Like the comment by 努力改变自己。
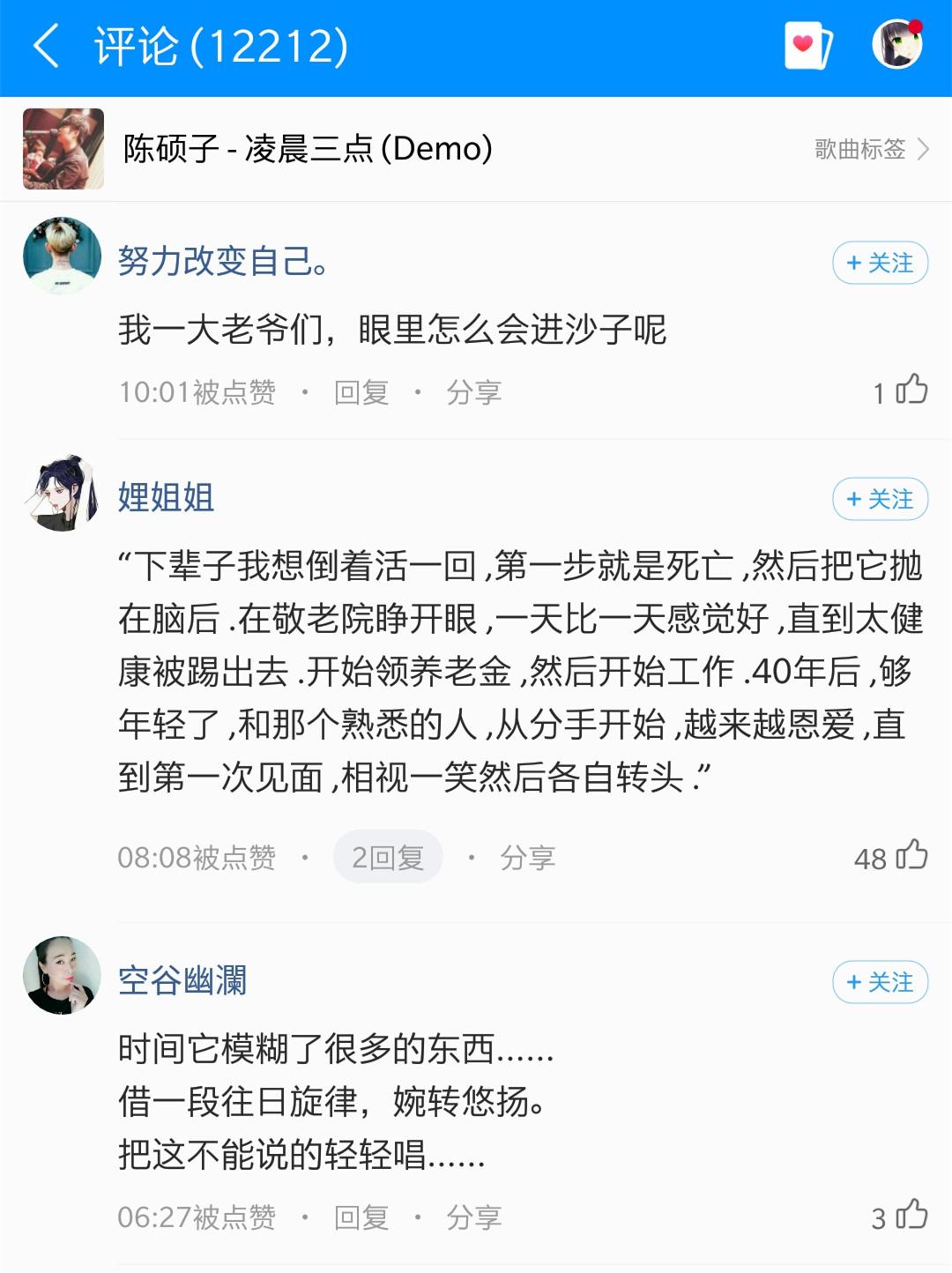 coord(911,390)
